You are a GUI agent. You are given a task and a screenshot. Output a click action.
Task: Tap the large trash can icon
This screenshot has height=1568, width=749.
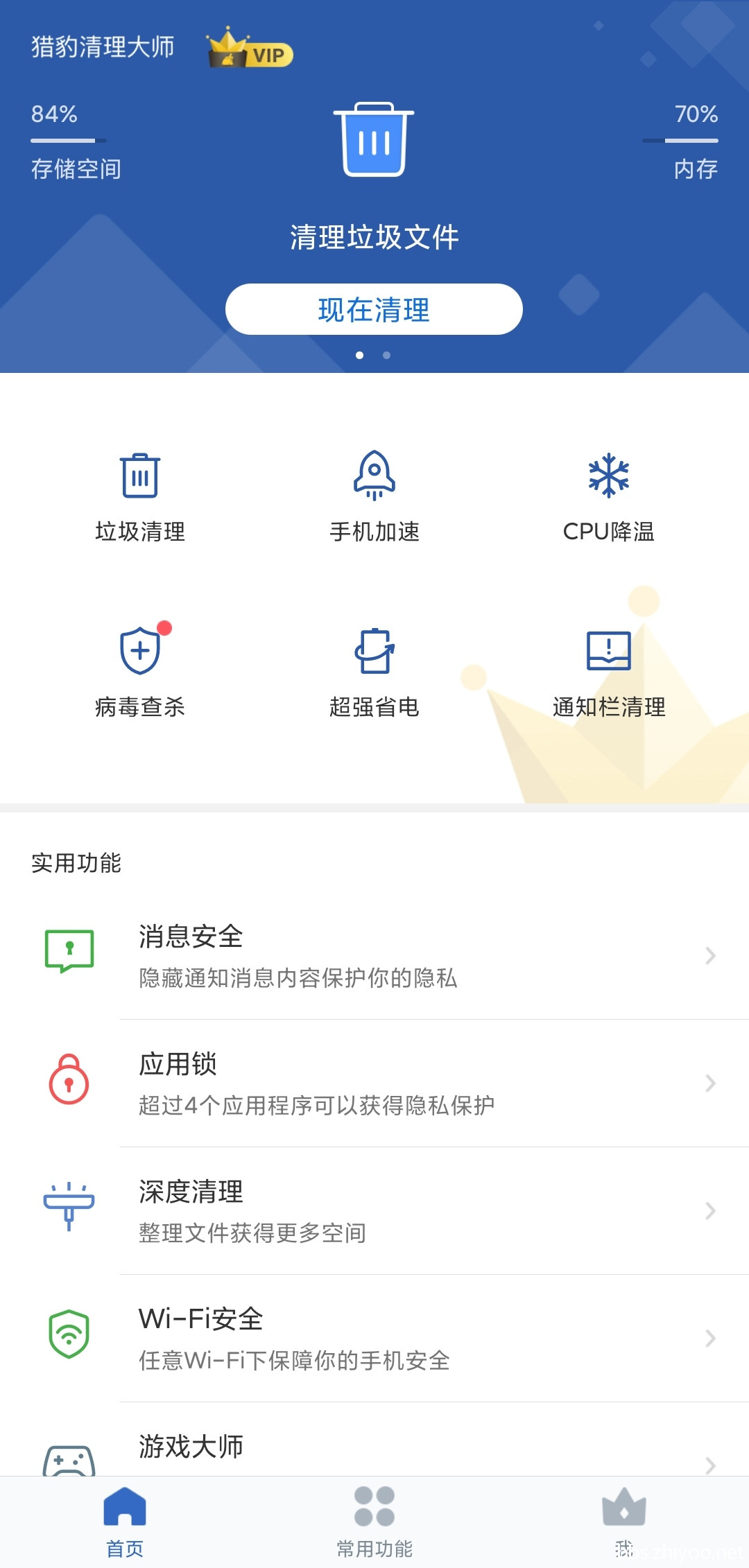pyautogui.click(x=374, y=141)
